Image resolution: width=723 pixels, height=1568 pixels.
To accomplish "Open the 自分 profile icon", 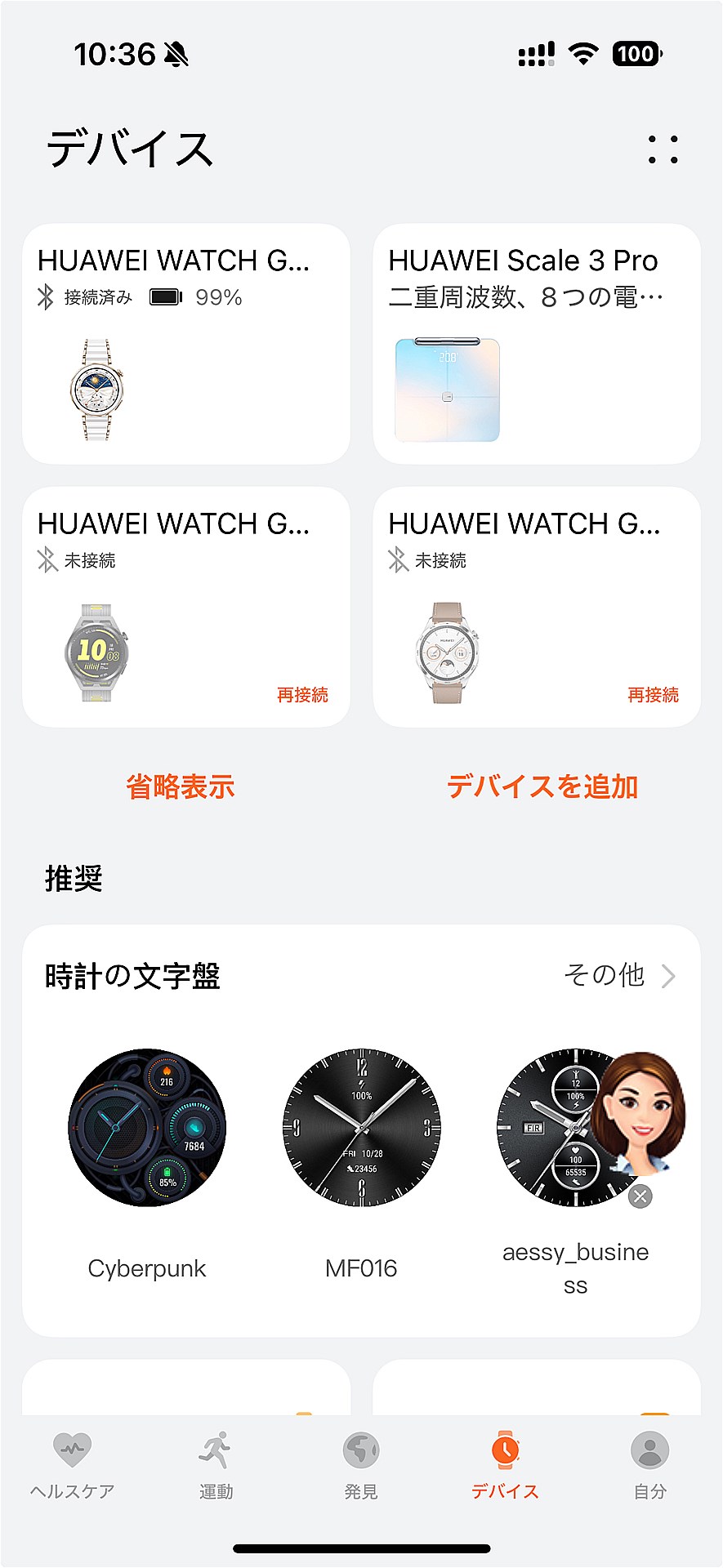I will click(649, 1451).
